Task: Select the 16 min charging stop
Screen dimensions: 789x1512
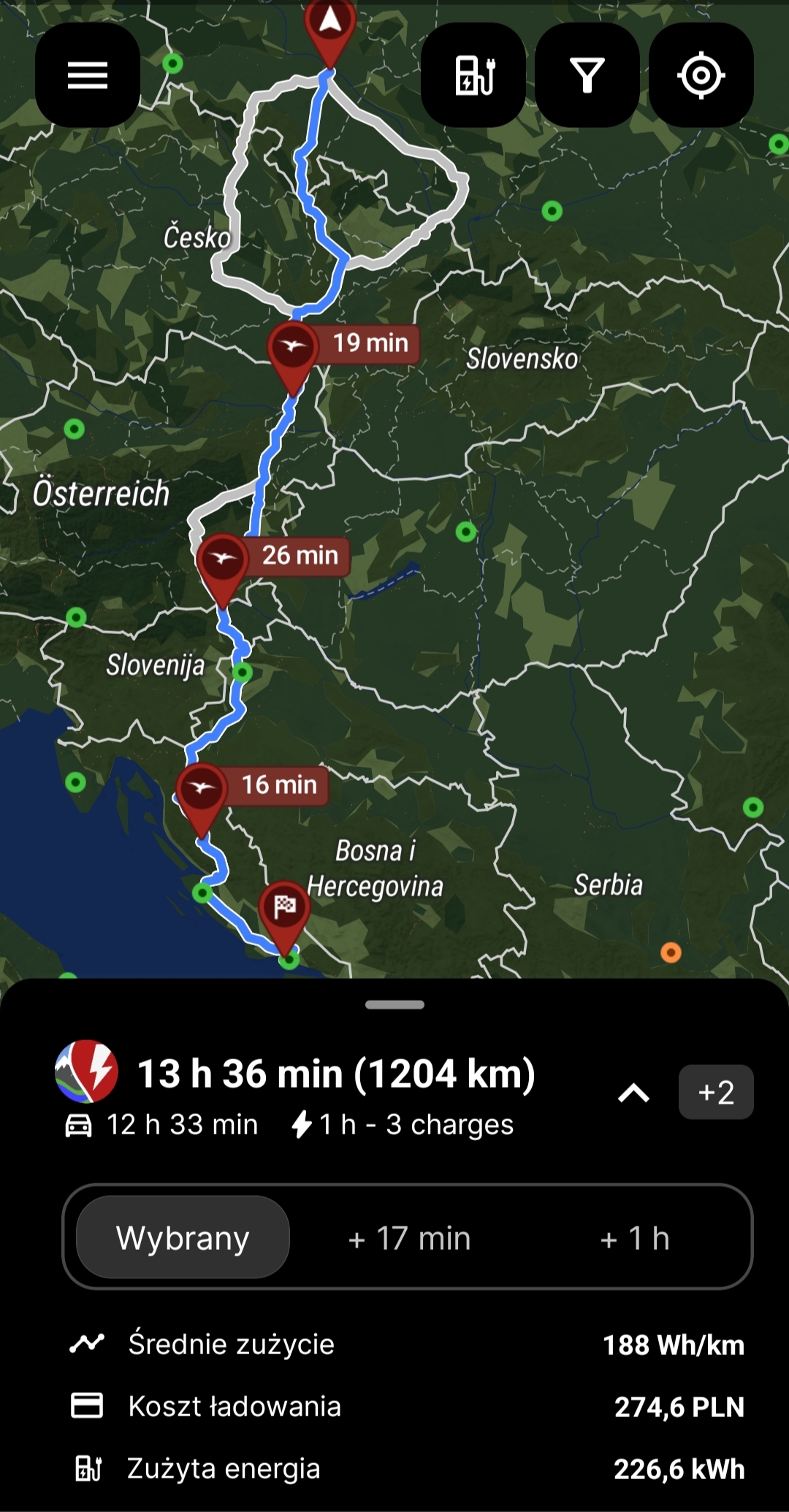Action: click(202, 790)
